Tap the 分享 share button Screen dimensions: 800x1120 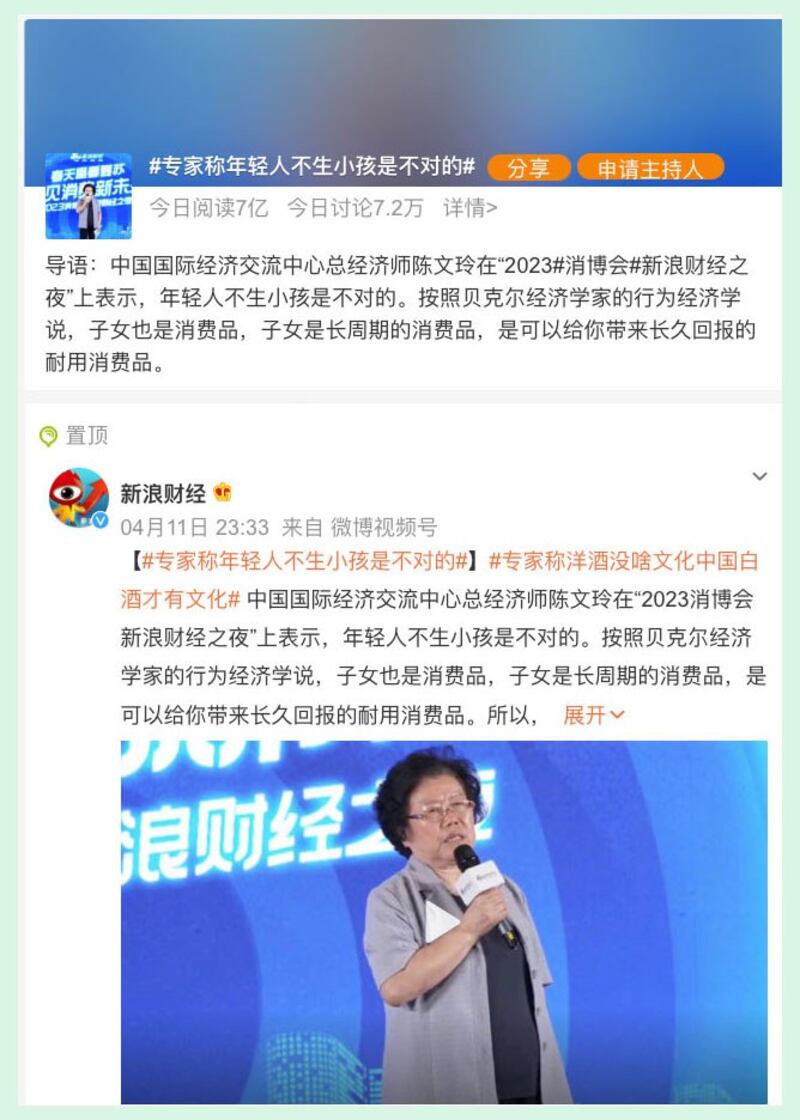click(x=529, y=168)
